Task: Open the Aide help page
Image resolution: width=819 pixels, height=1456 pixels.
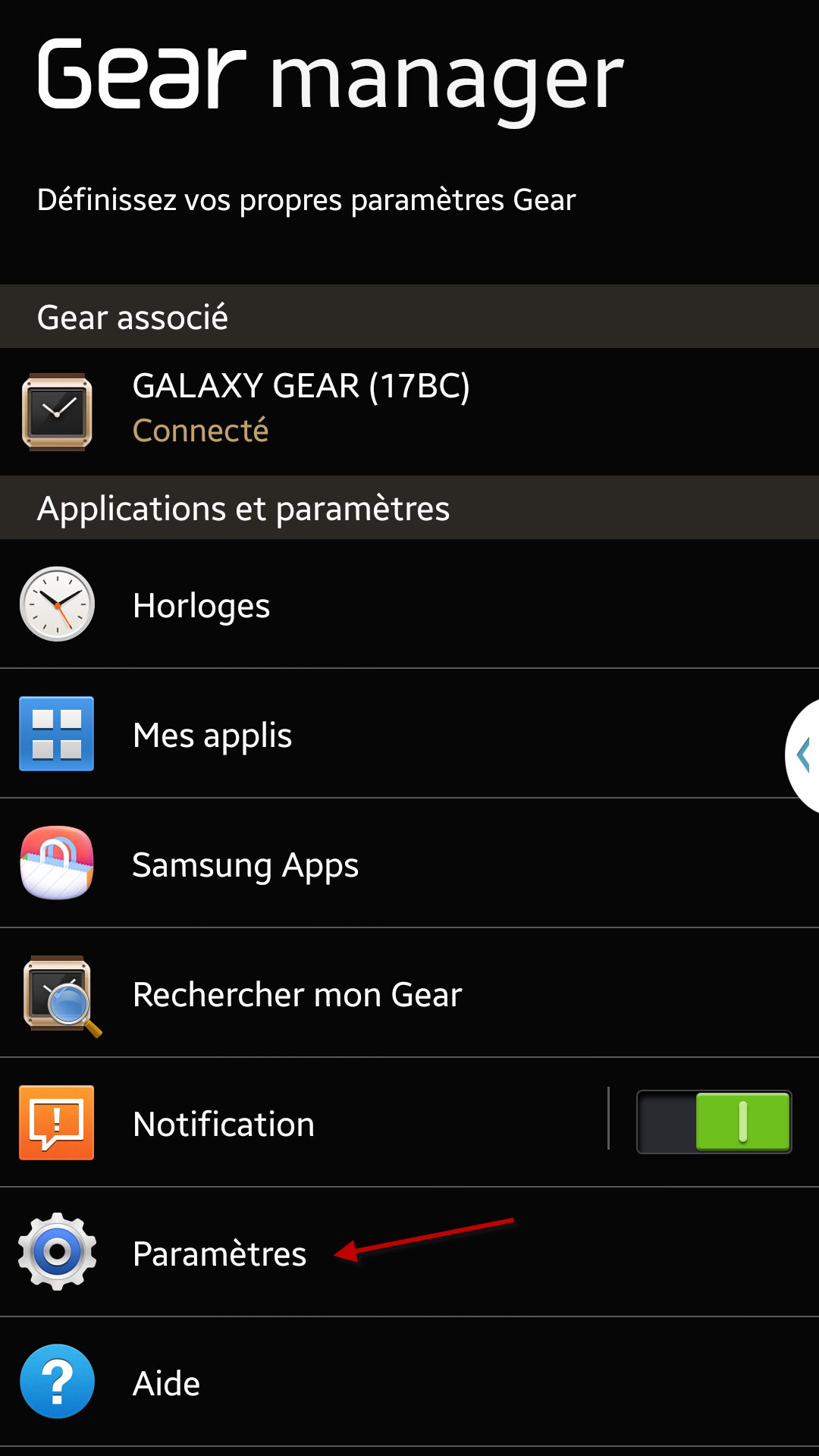Action: point(409,1382)
